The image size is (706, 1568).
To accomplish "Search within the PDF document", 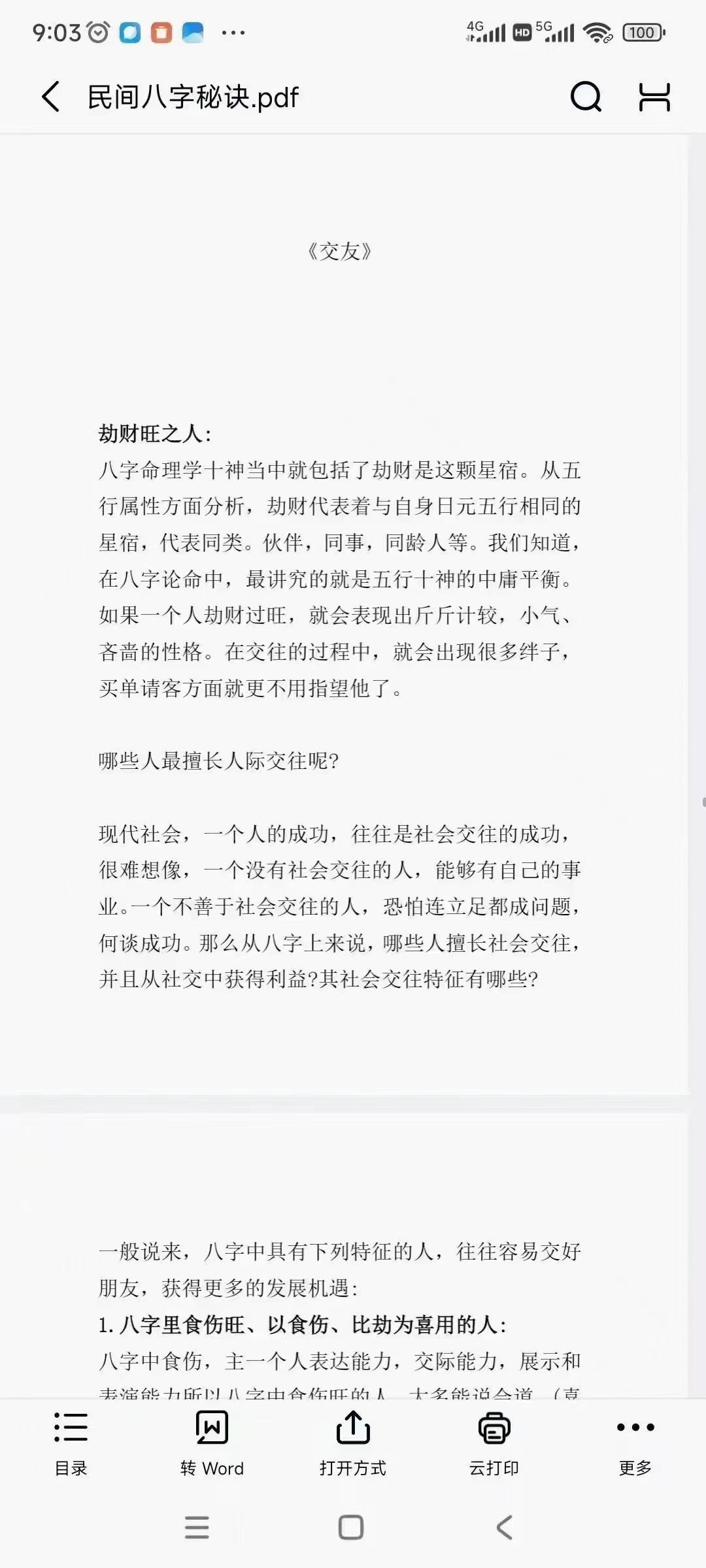I will (586, 97).
